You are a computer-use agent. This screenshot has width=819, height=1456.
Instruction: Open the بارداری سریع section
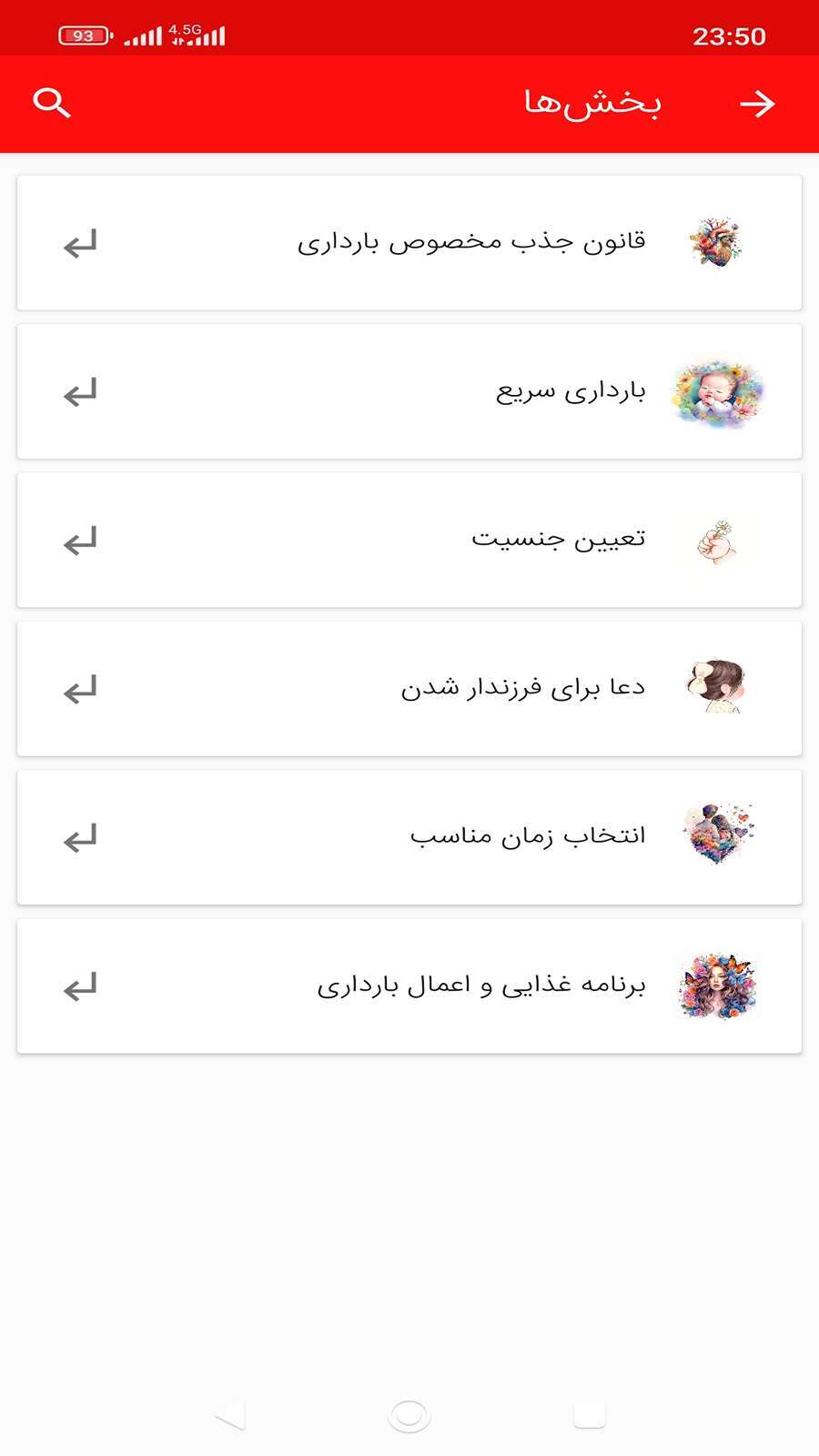(409, 391)
